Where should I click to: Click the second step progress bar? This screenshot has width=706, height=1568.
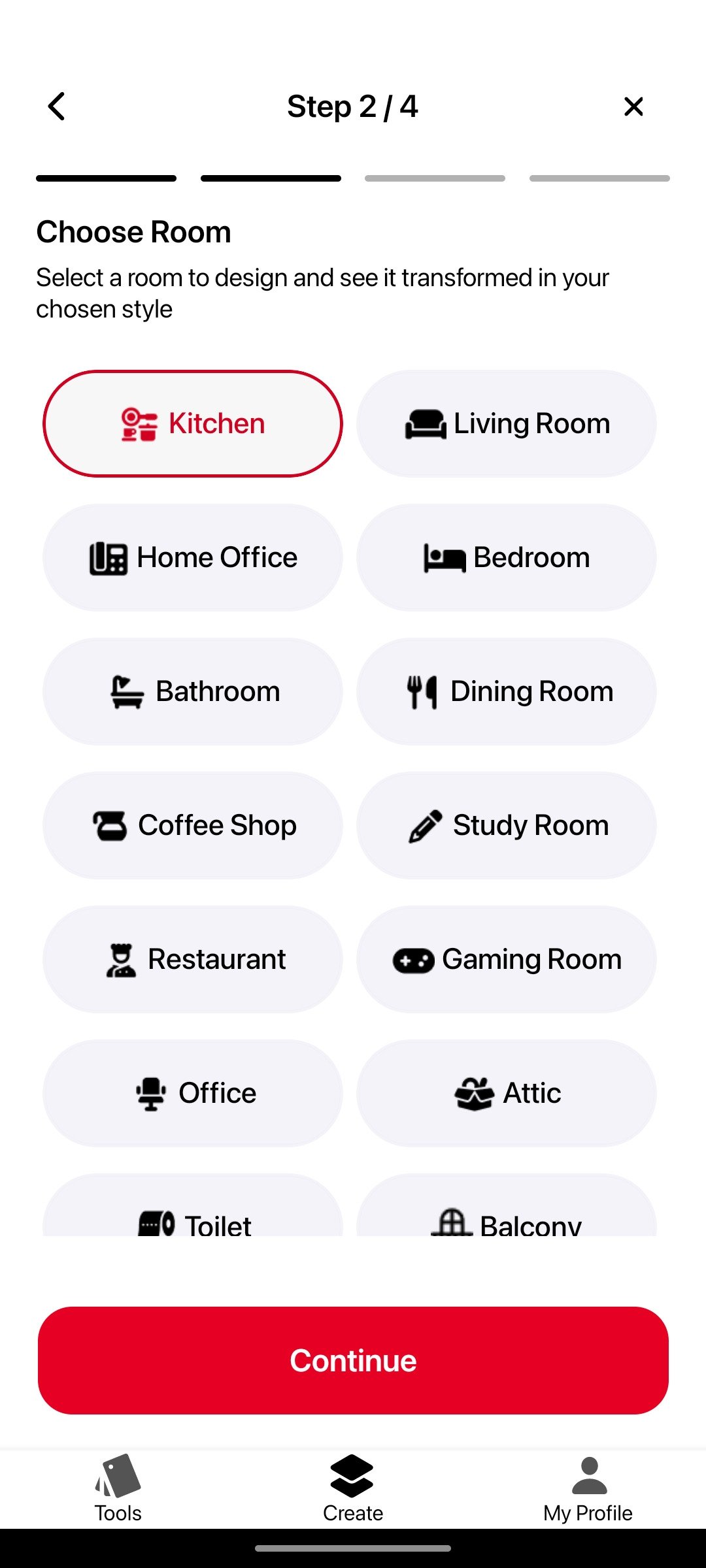(270, 178)
